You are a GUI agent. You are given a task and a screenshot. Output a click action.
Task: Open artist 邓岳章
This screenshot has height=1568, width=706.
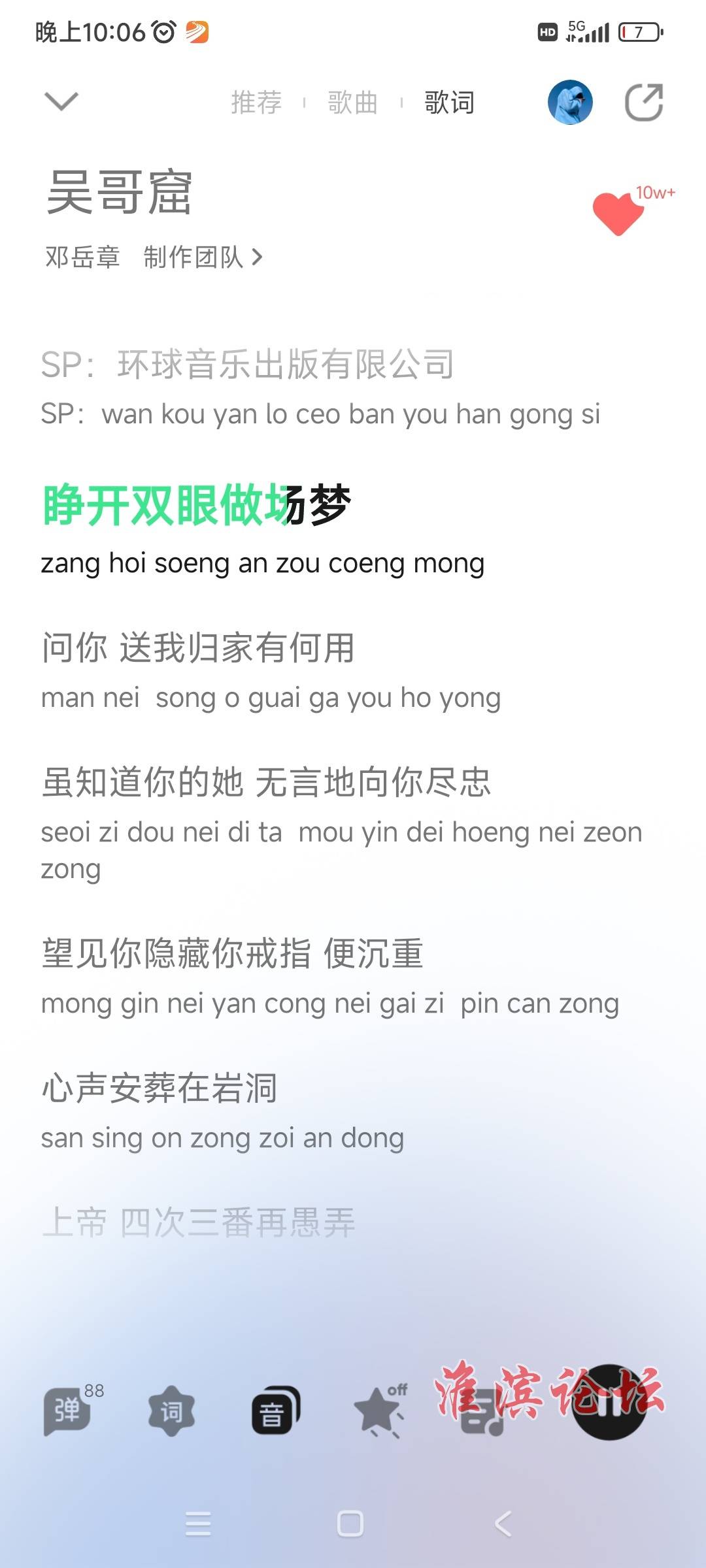83,257
